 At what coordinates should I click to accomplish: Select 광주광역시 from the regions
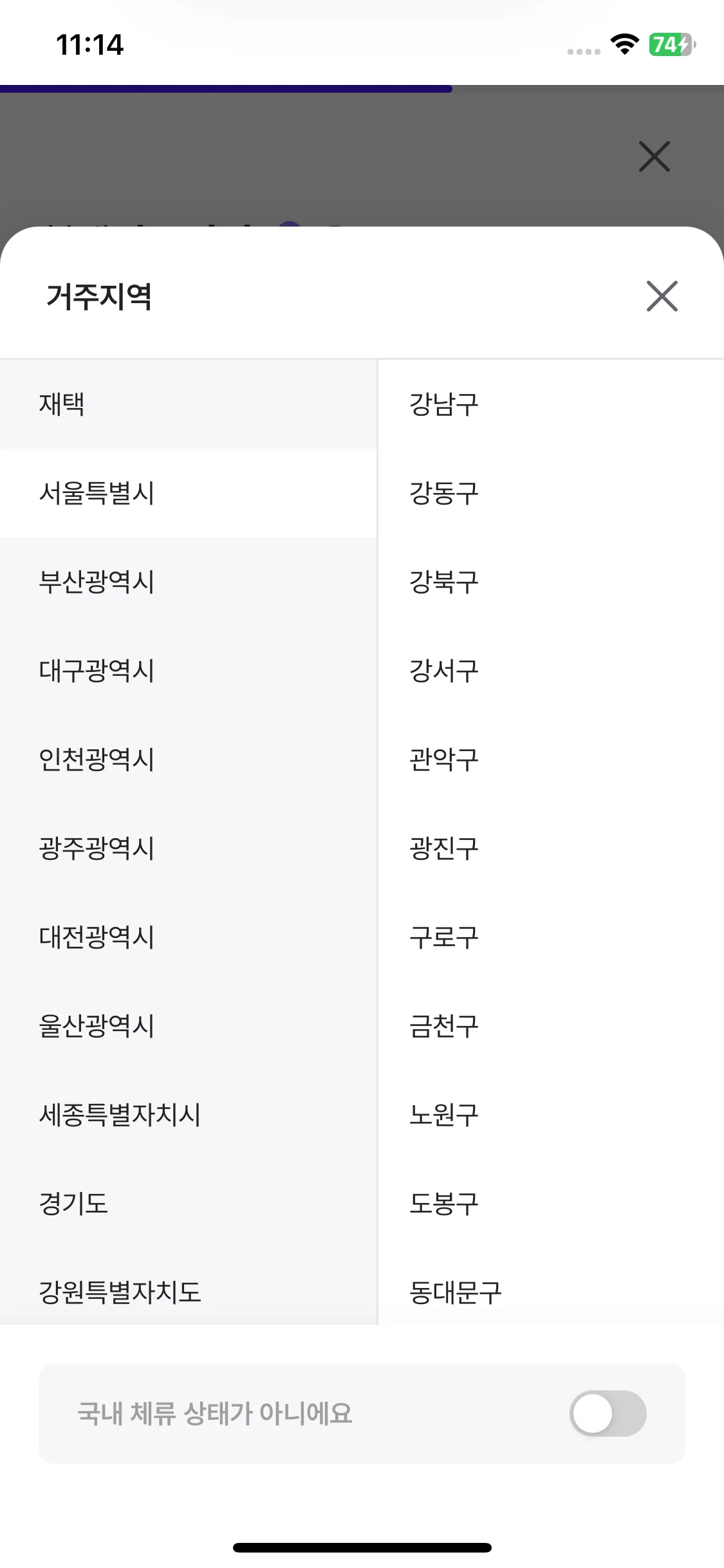(x=188, y=848)
